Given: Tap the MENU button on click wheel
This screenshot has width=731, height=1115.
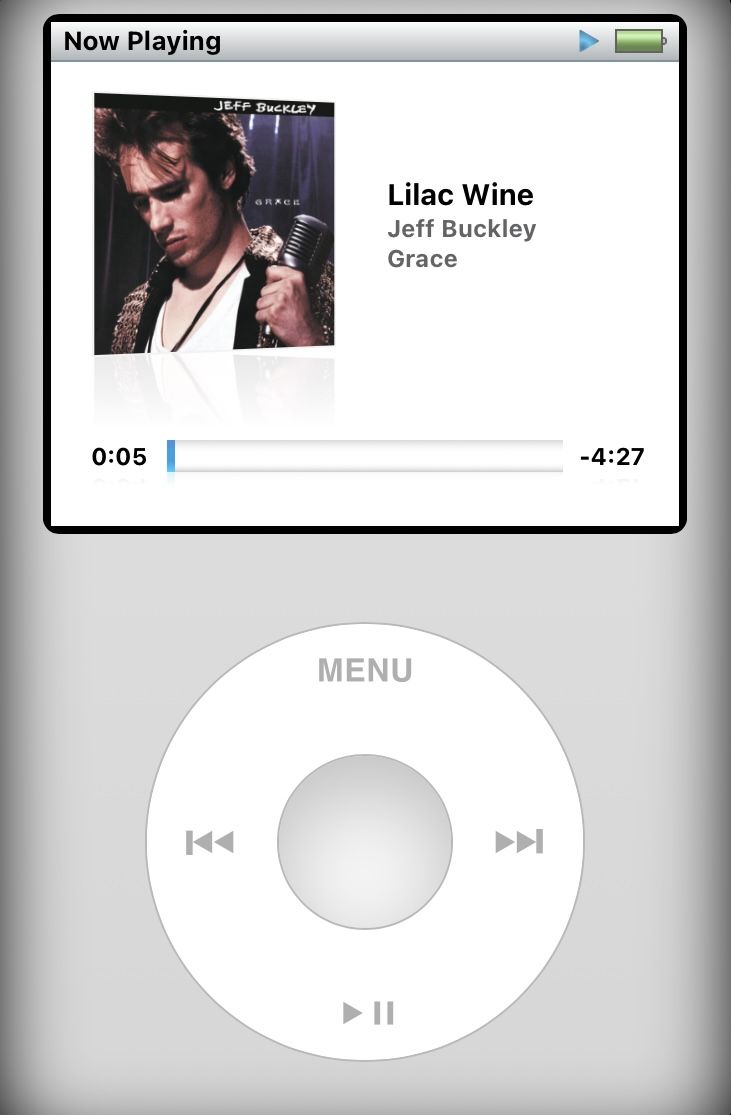Looking at the screenshot, I should pyautogui.click(x=365, y=670).
